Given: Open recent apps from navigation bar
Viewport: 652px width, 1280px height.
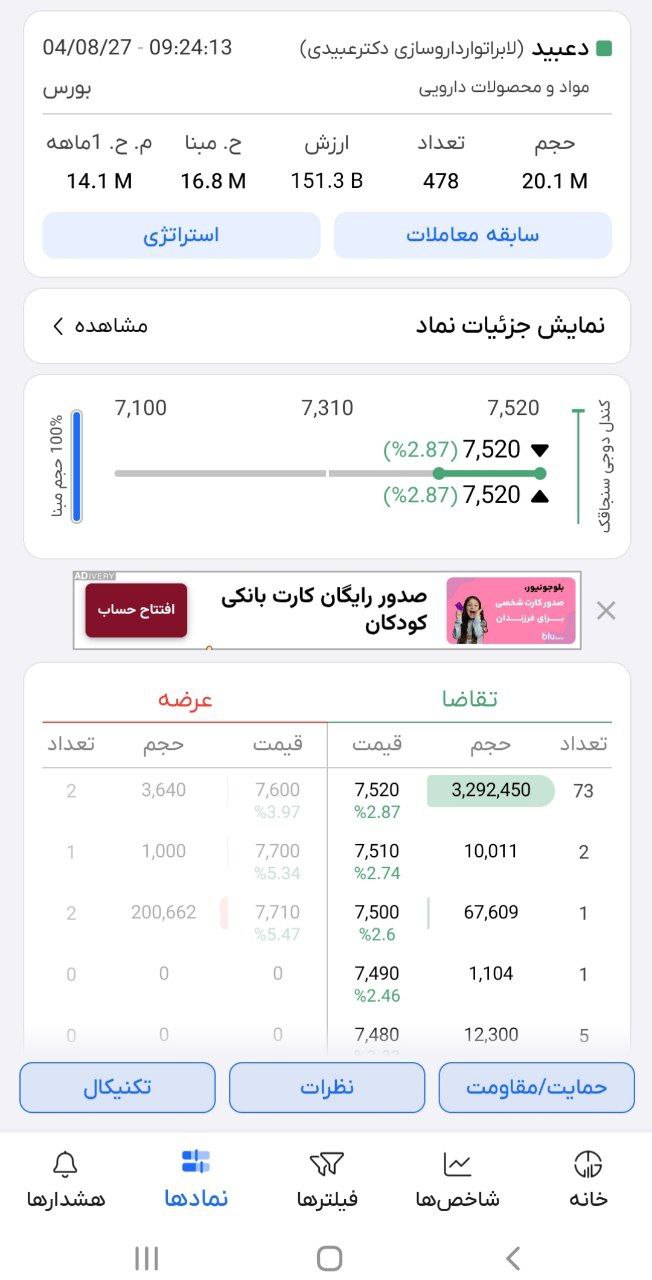Looking at the screenshot, I should pyautogui.click(x=146, y=1257).
